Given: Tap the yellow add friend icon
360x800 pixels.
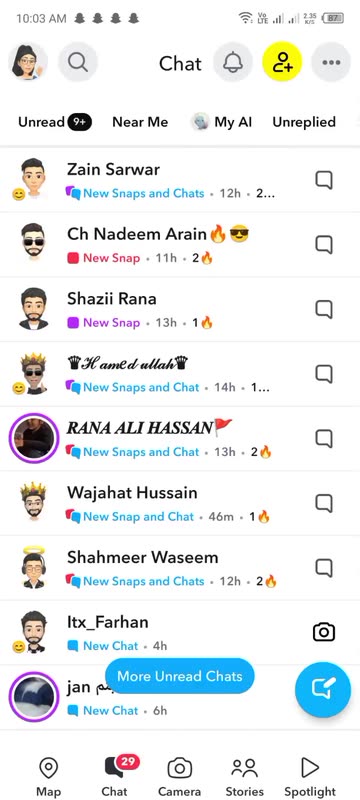Looking at the screenshot, I should (x=282, y=62).
